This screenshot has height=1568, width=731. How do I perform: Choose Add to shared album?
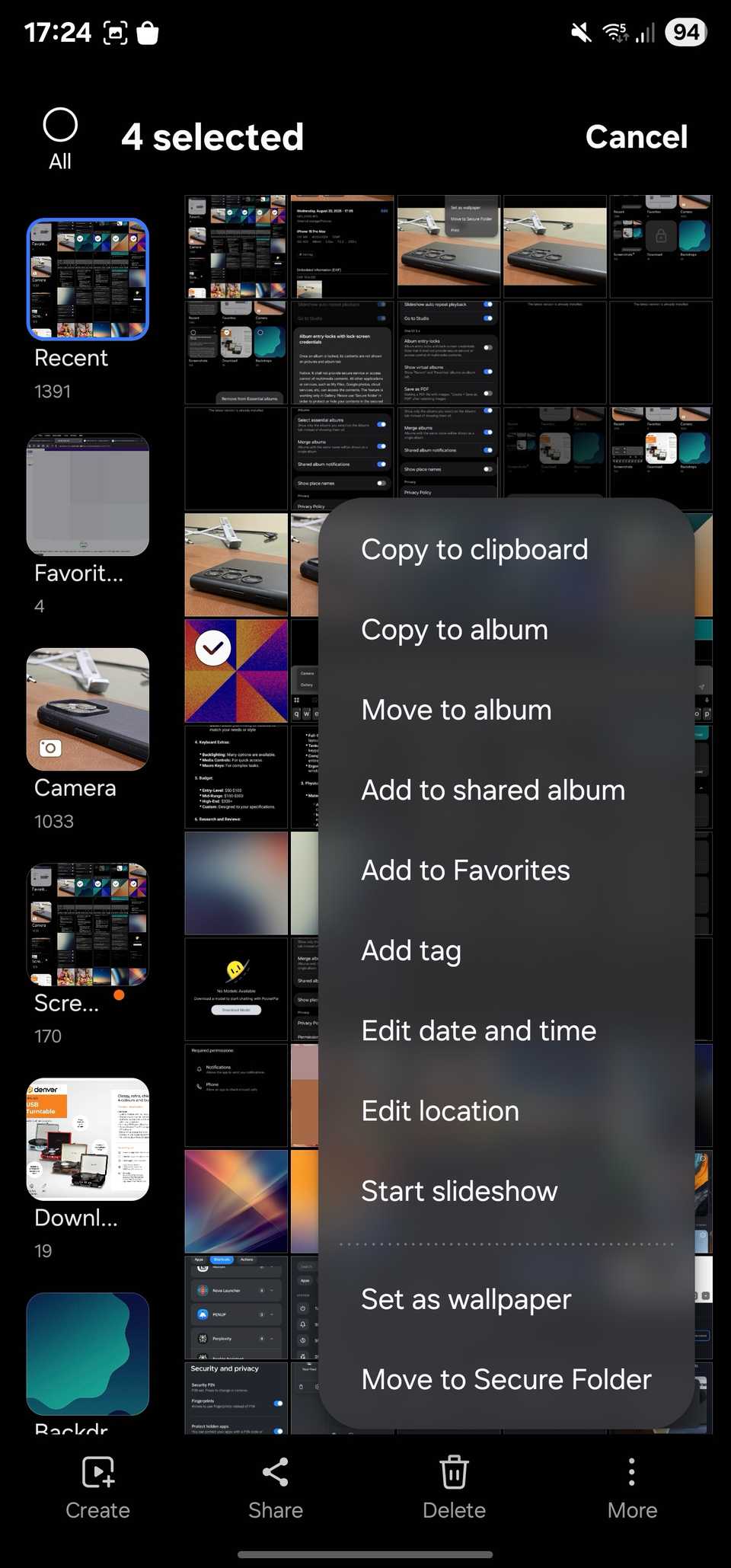tap(493, 790)
